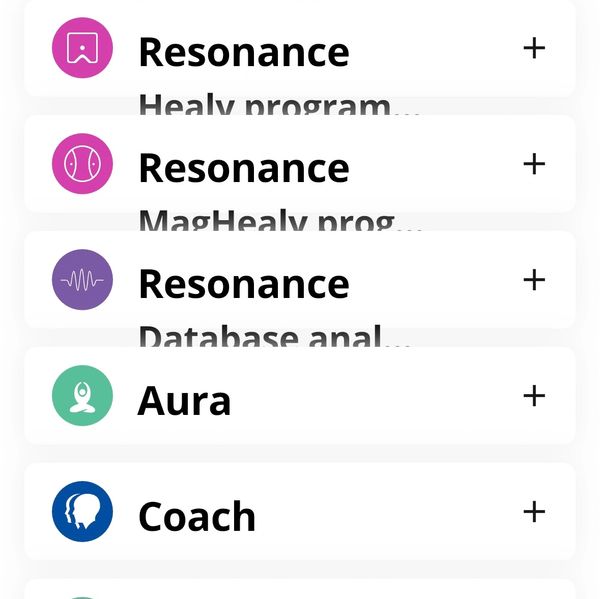Image resolution: width=600 pixels, height=599 pixels.
Task: Expand the Resonance Healy programs section
Action: (535, 48)
